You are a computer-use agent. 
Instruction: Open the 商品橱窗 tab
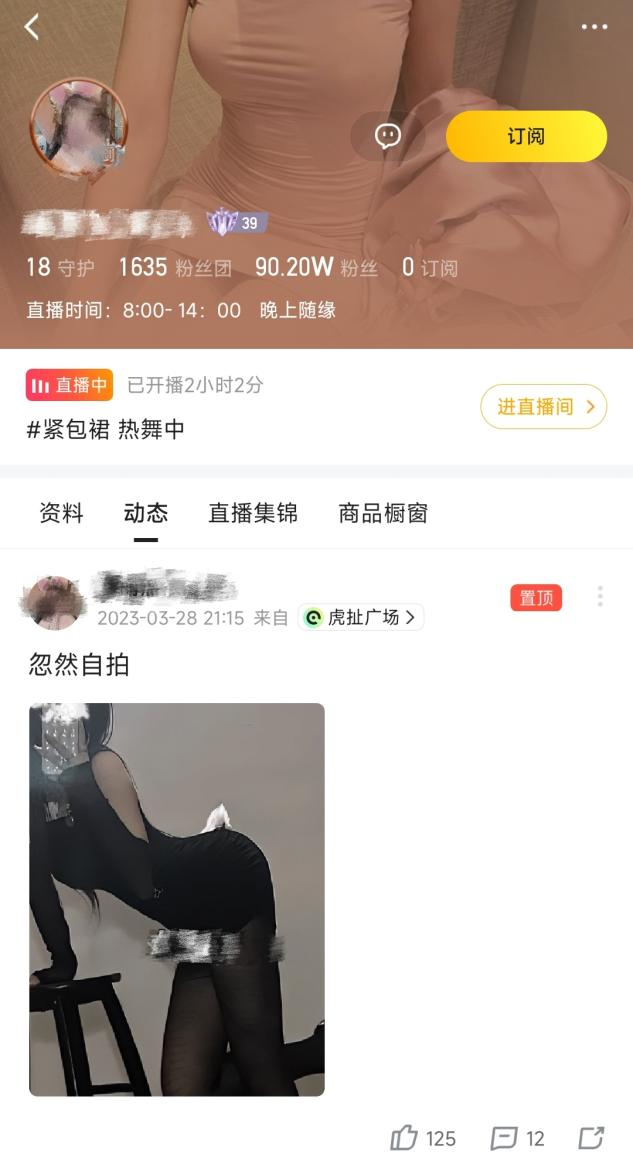383,513
